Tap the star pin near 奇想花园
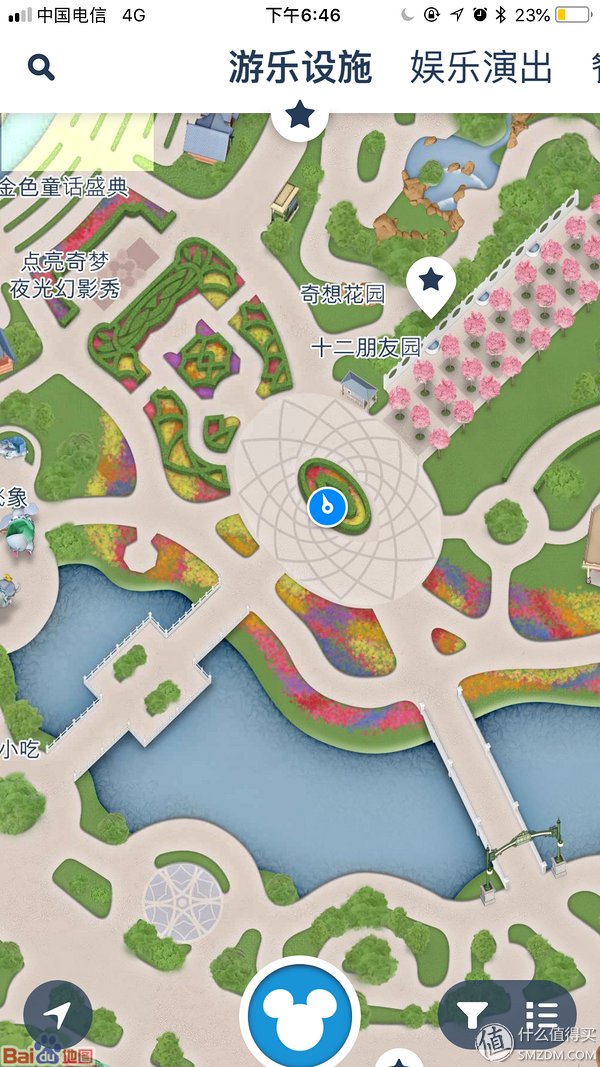 [431, 280]
